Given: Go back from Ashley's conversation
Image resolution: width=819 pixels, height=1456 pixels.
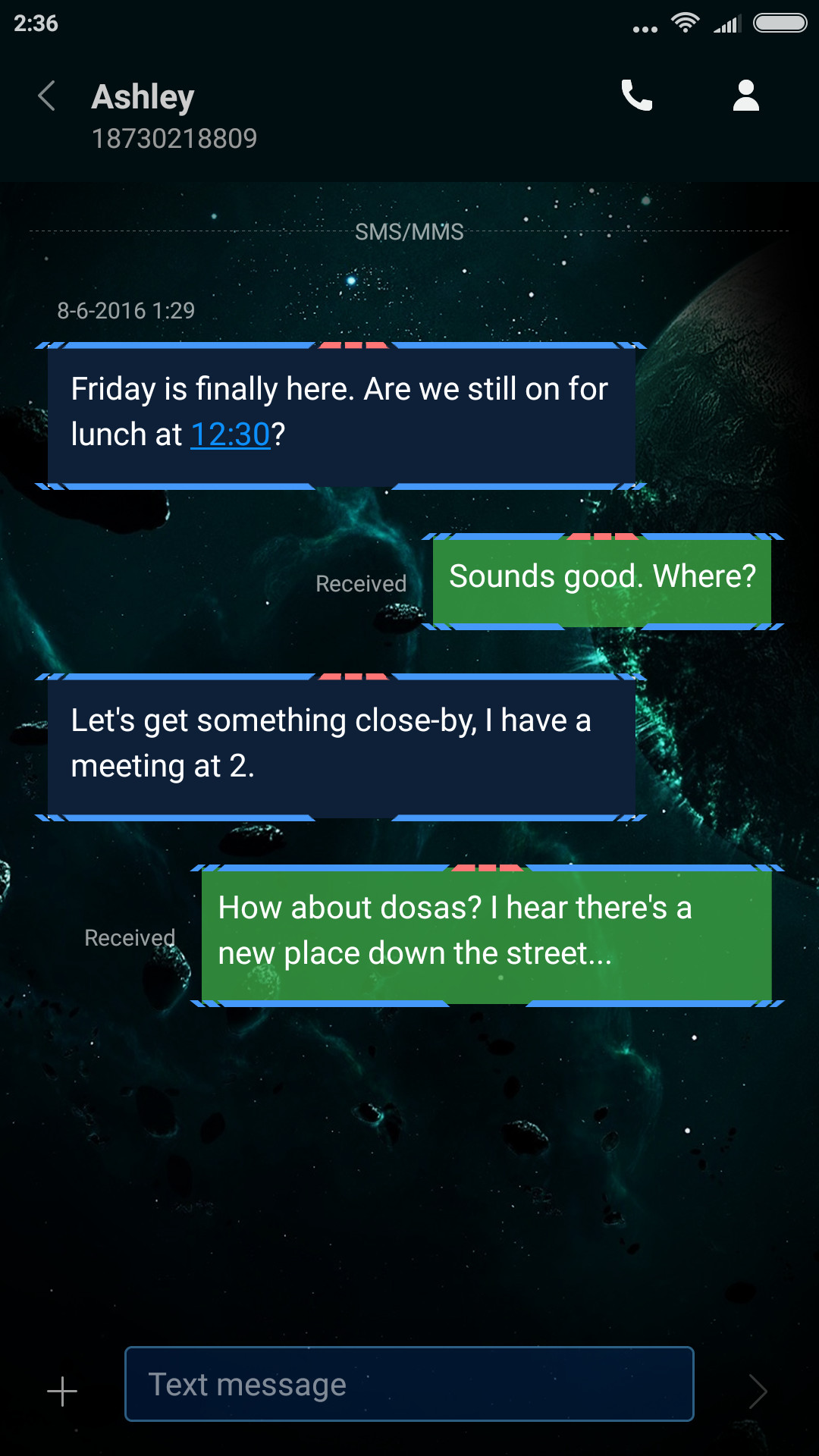Looking at the screenshot, I should (x=47, y=96).
